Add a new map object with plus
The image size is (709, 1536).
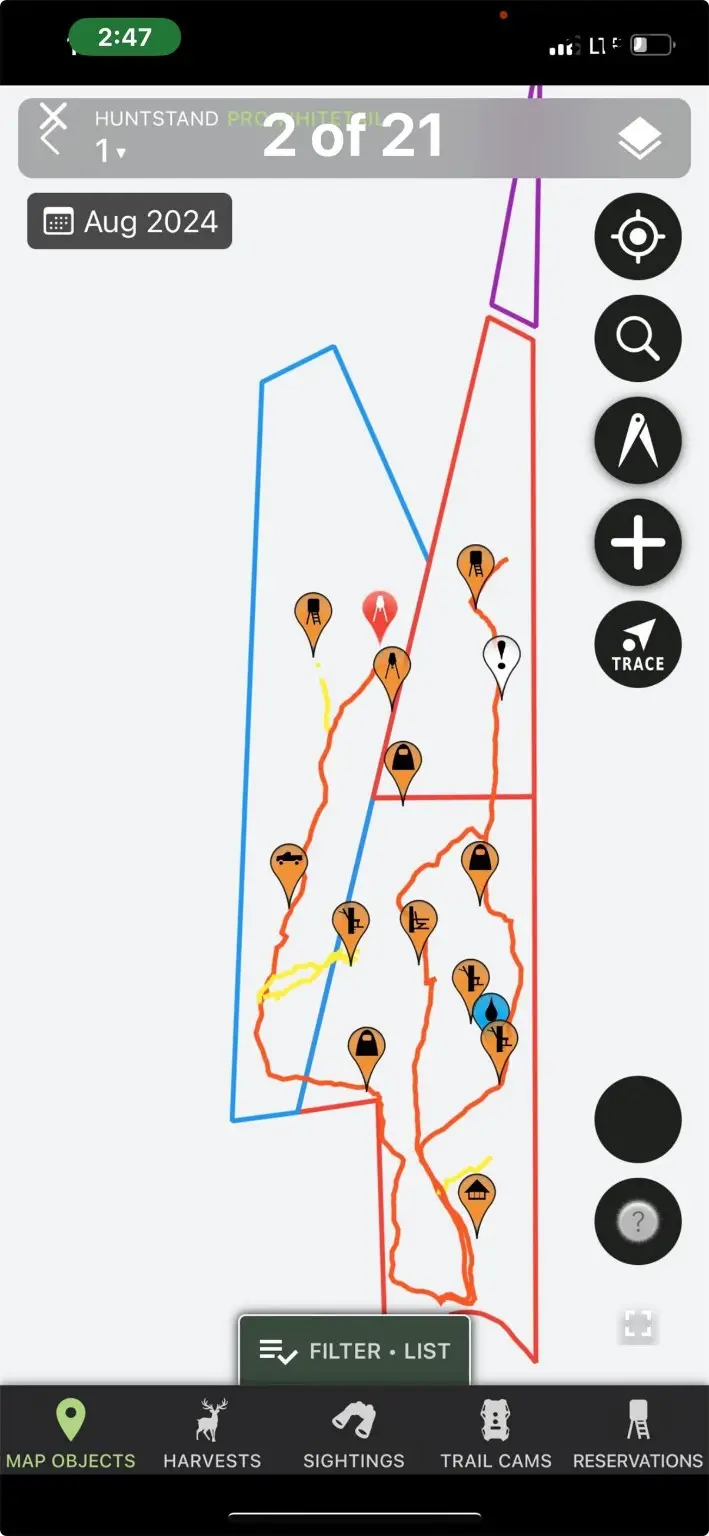coord(638,543)
